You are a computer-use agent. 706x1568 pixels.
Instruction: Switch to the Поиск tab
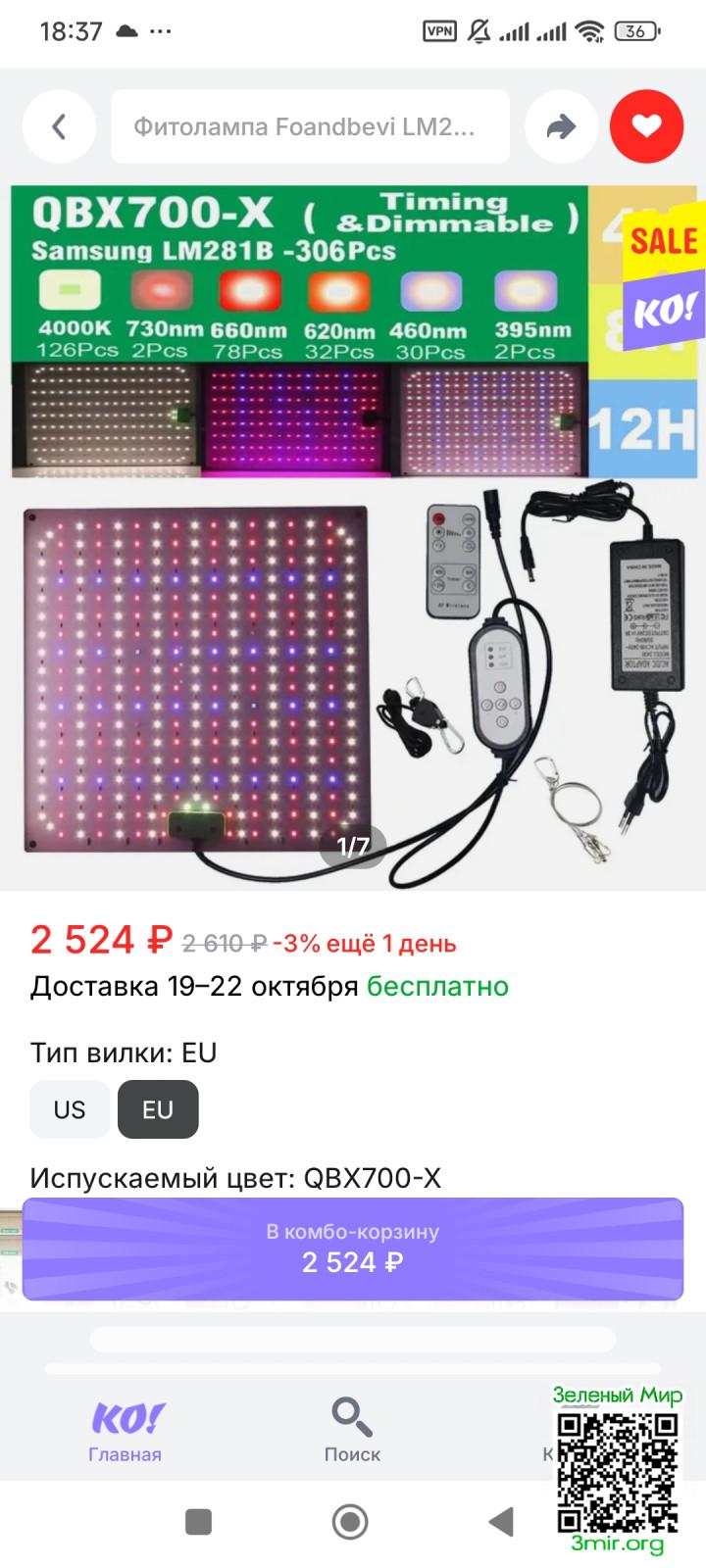352,1431
